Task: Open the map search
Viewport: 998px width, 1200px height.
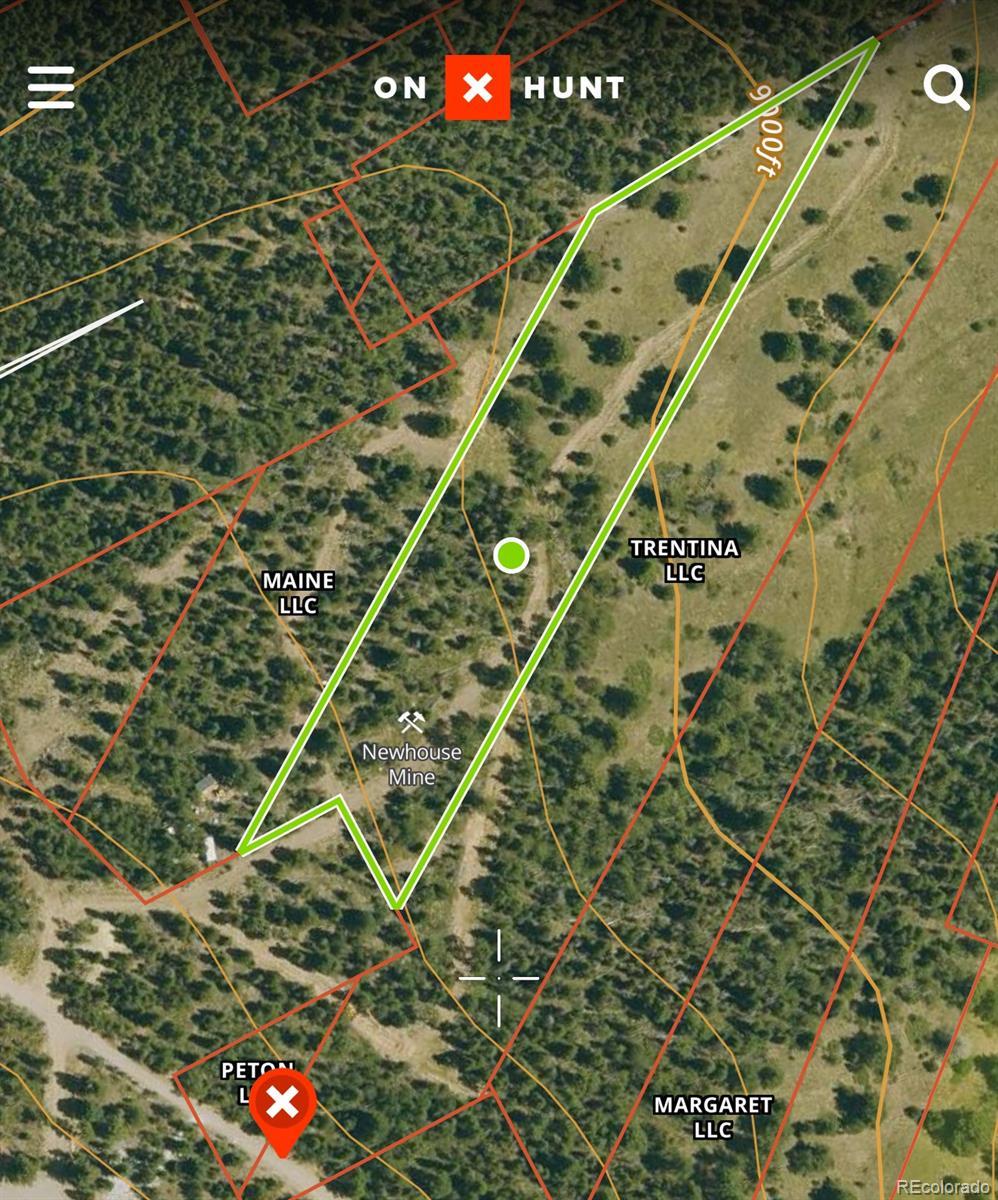Action: click(x=945, y=87)
